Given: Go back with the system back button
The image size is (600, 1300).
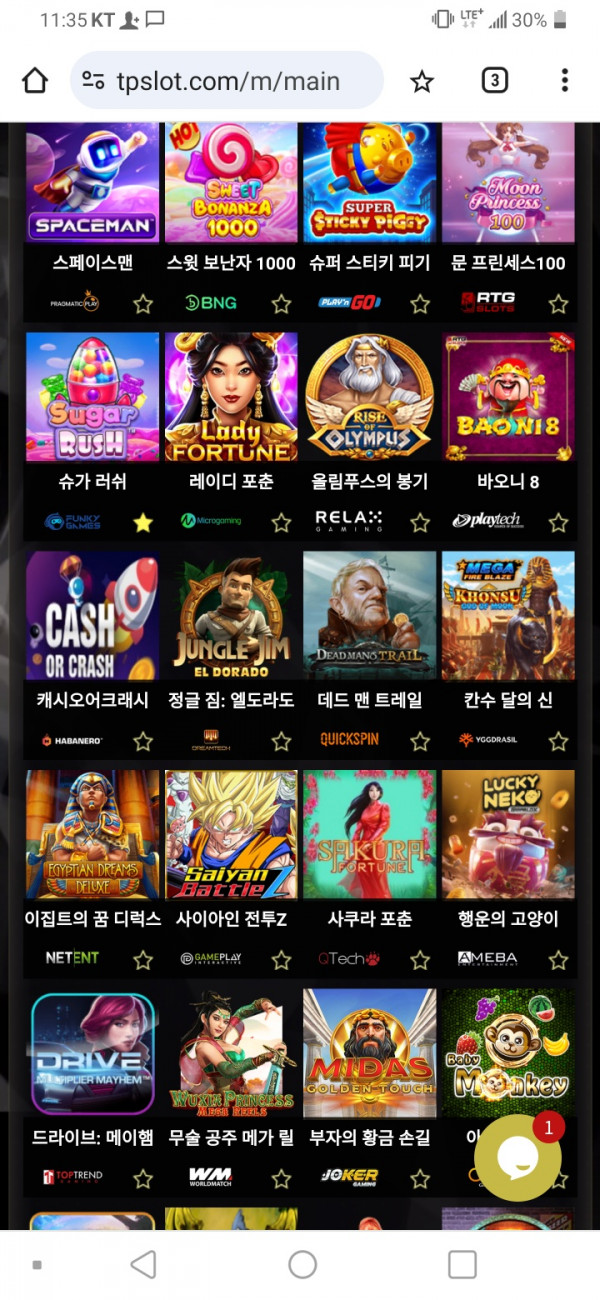Looking at the screenshot, I should point(144,1264).
